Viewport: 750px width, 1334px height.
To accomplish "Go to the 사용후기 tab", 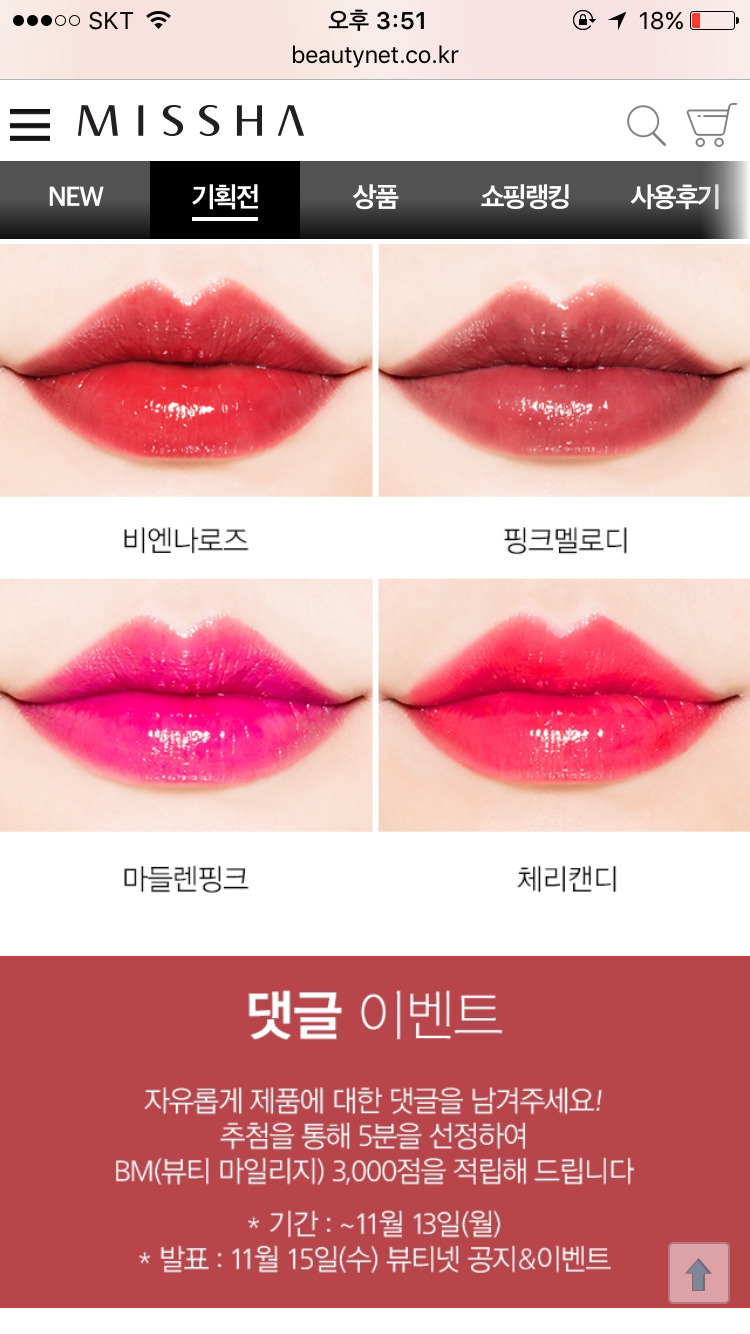I will tap(675, 198).
